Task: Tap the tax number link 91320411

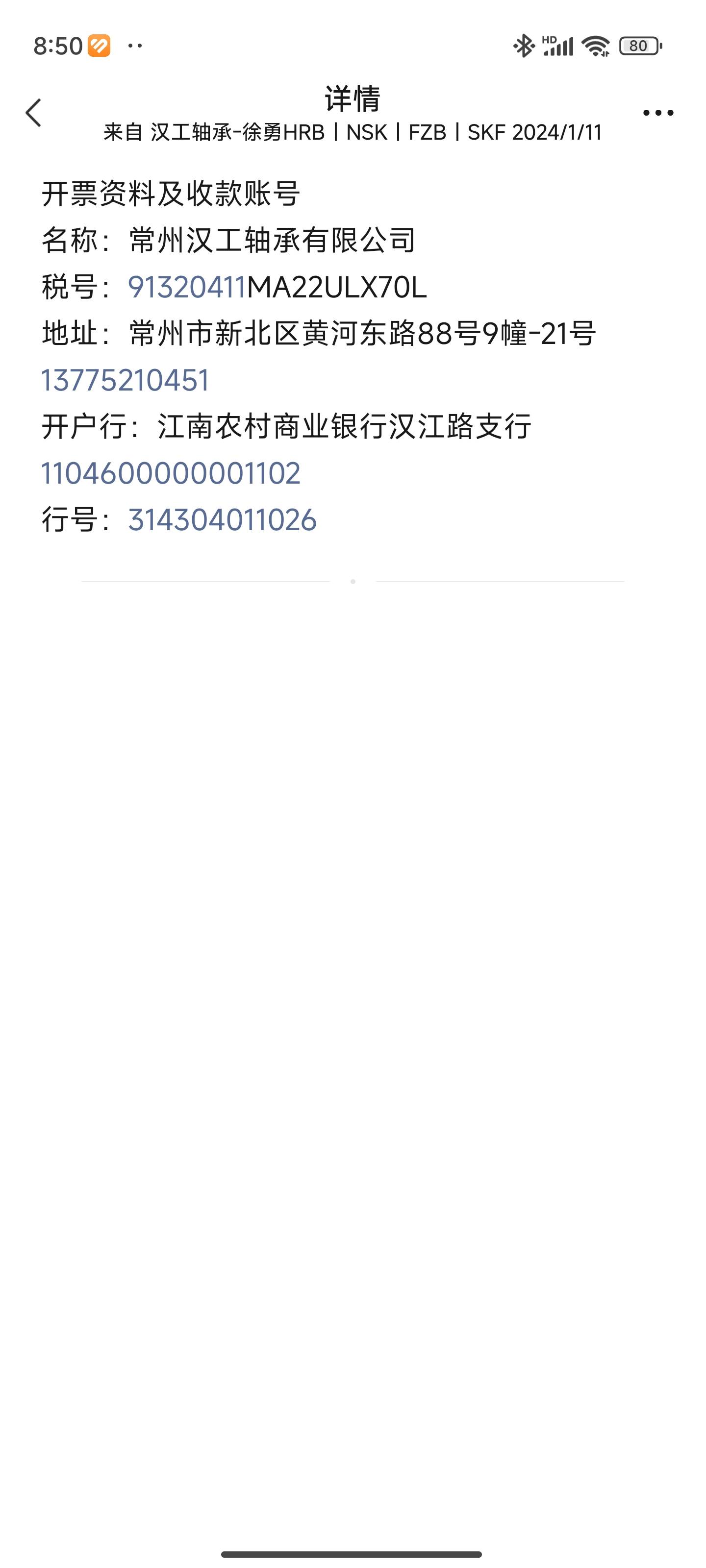Action: pyautogui.click(x=186, y=287)
